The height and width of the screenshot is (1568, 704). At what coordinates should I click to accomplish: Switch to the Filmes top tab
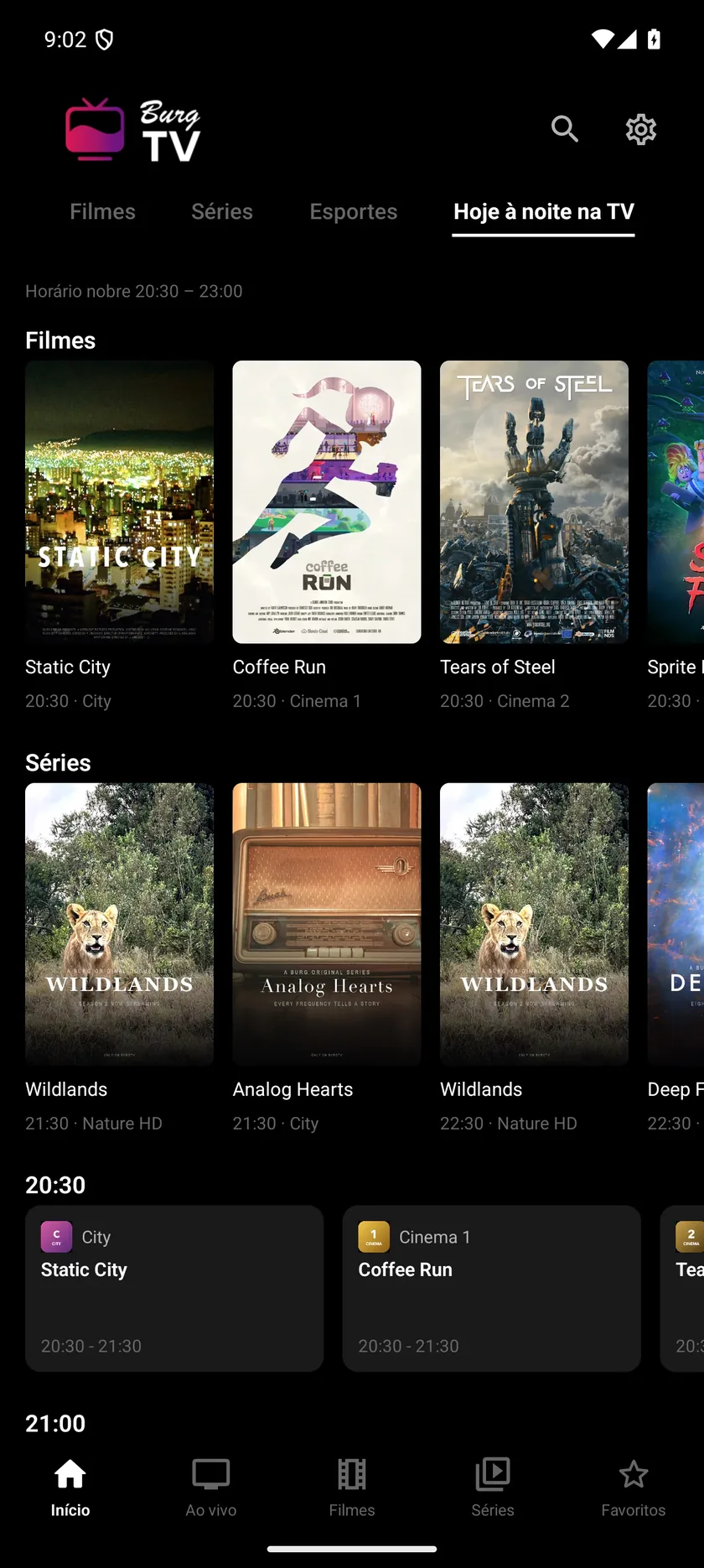(x=102, y=211)
